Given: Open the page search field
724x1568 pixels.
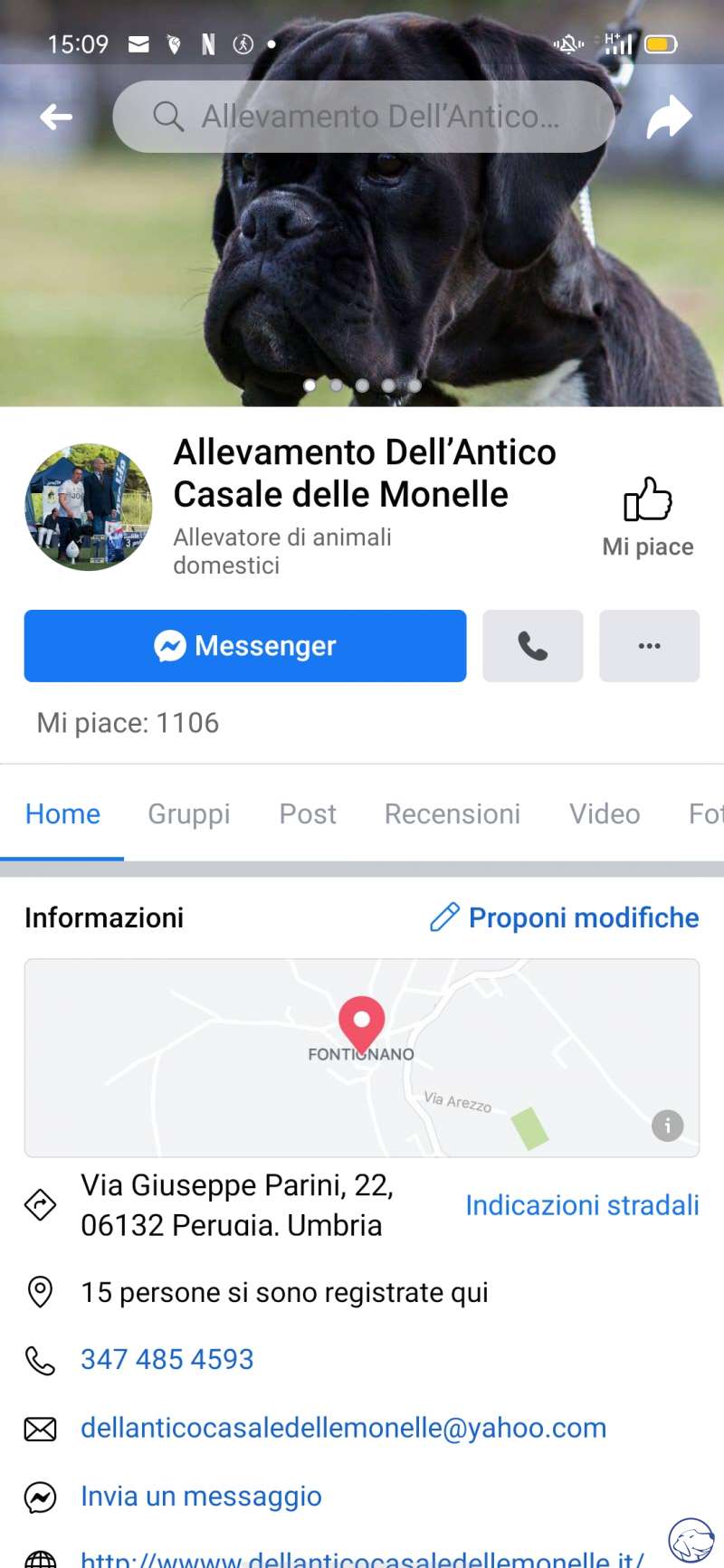Looking at the screenshot, I should click(x=364, y=117).
